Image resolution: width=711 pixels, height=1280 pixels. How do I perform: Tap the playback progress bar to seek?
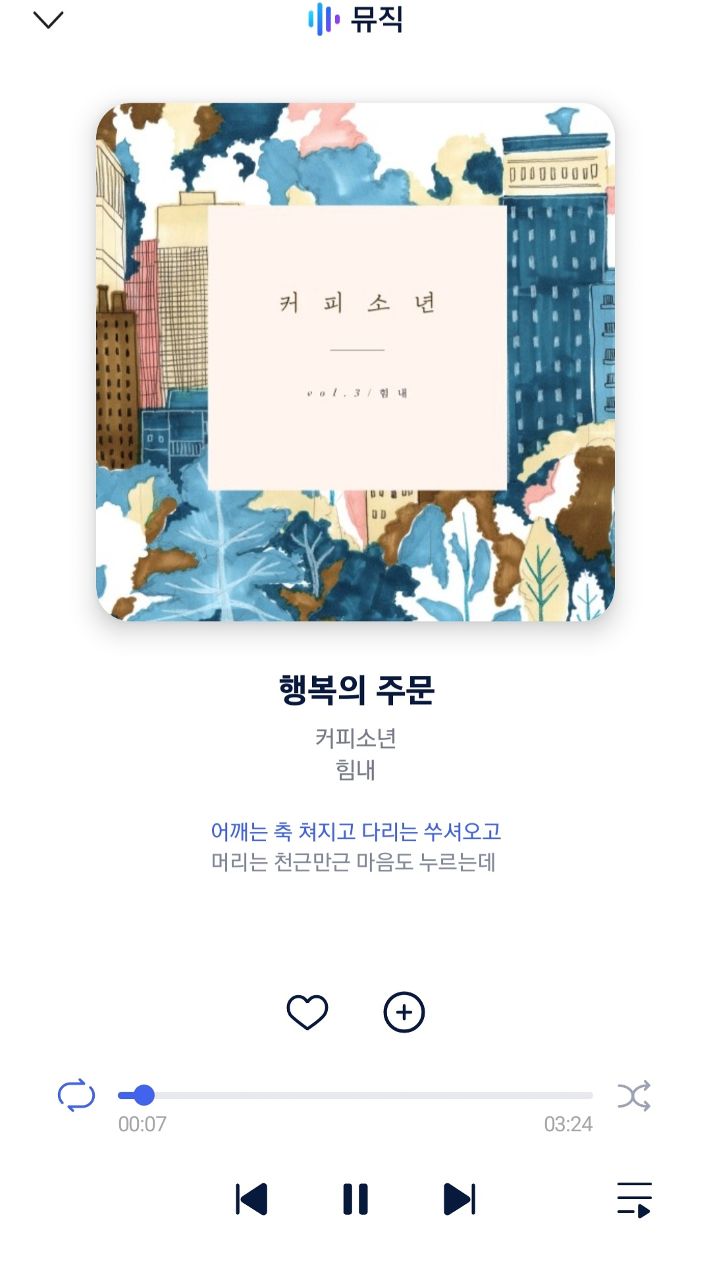point(355,1095)
